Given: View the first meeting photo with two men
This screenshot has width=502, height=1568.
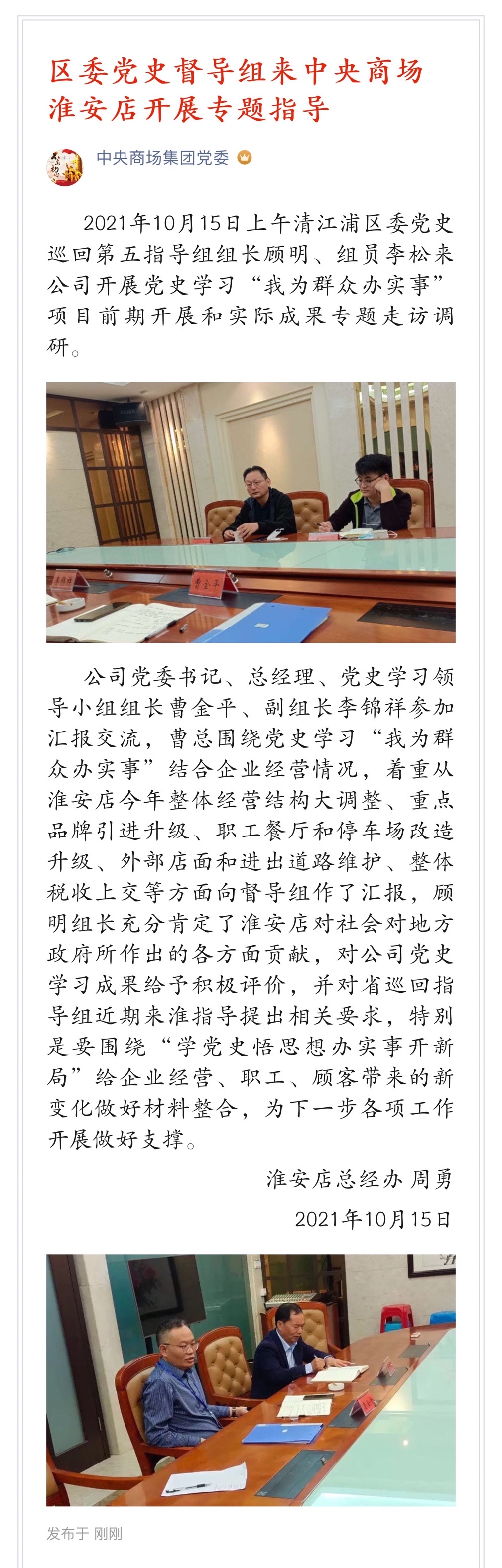Looking at the screenshot, I should tap(251, 512).
